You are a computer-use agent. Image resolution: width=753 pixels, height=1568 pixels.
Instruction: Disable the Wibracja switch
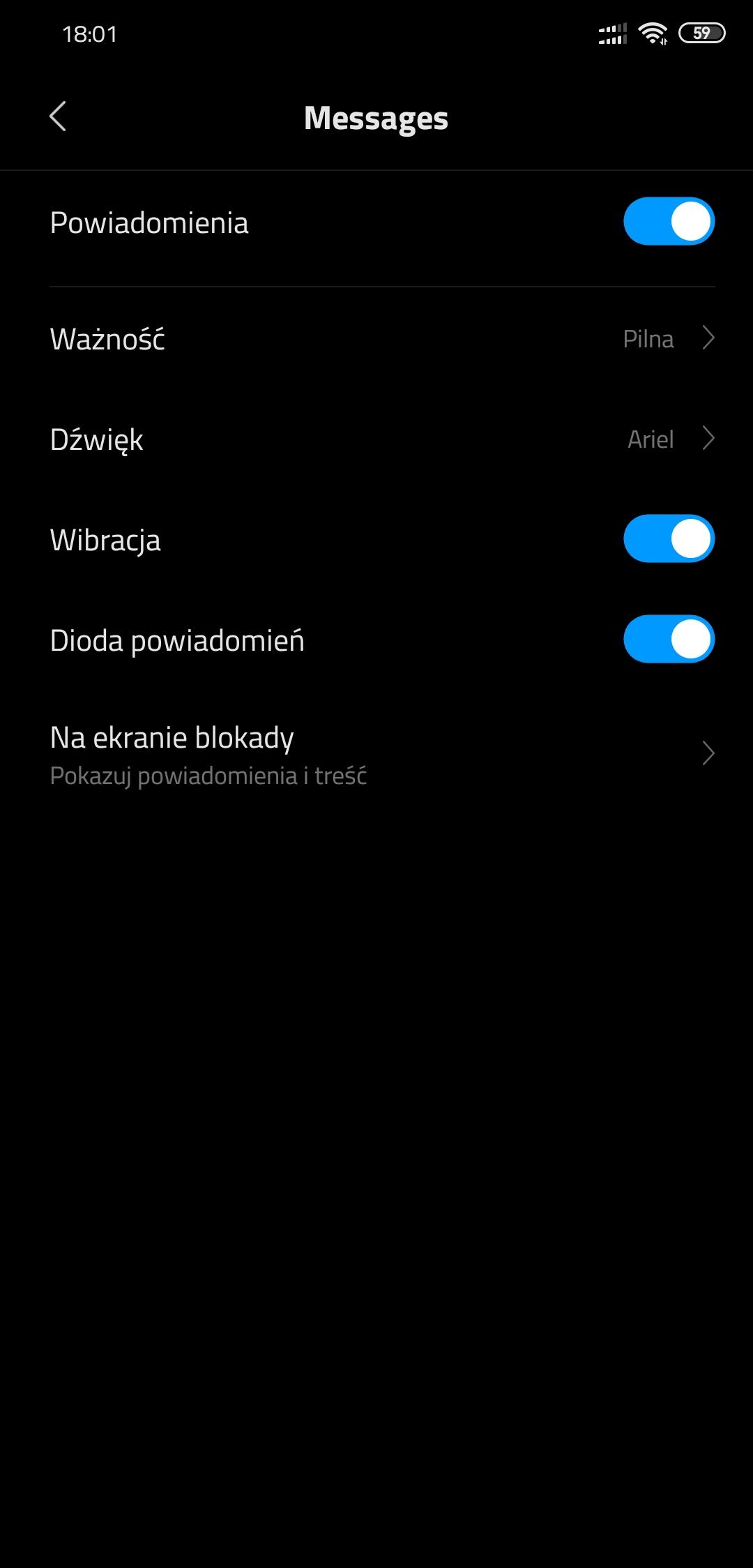[668, 539]
